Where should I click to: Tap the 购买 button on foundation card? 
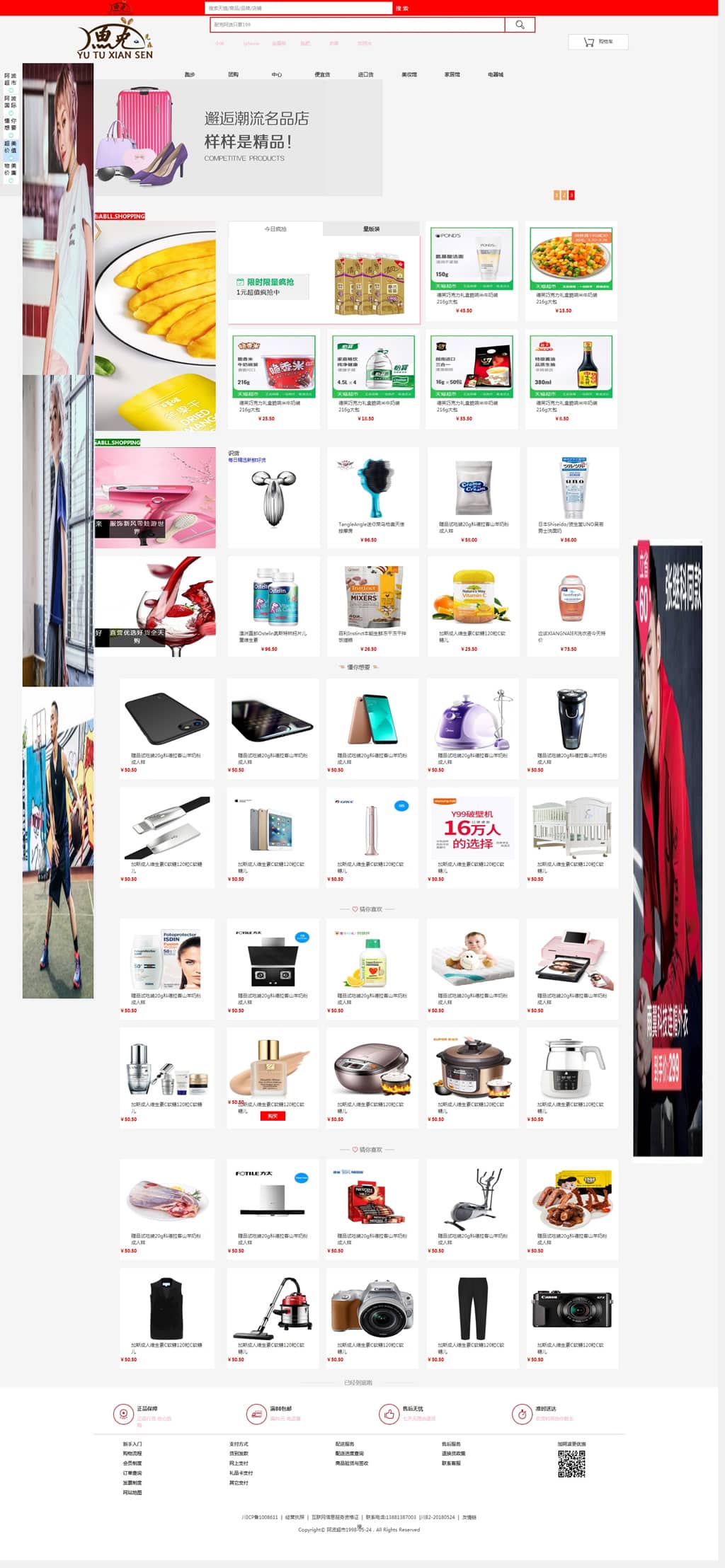[x=273, y=1116]
